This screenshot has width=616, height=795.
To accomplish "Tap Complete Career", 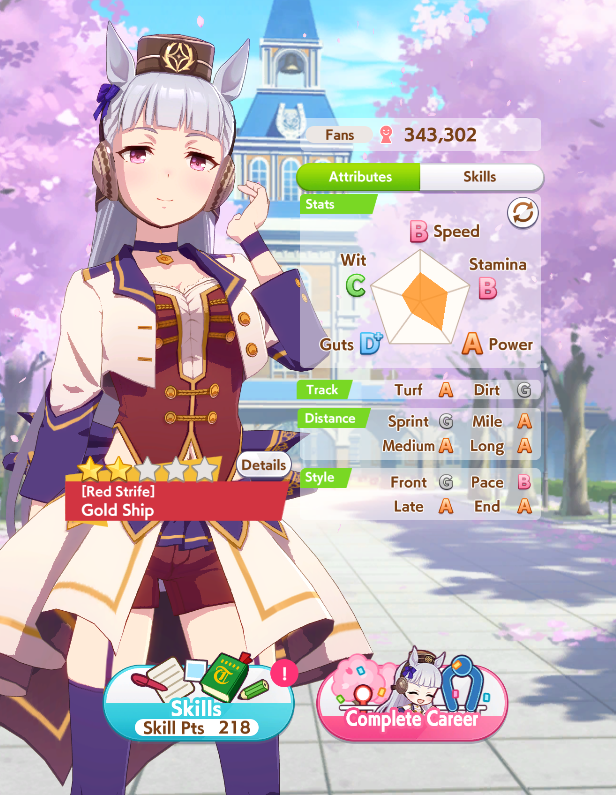I will [x=412, y=702].
